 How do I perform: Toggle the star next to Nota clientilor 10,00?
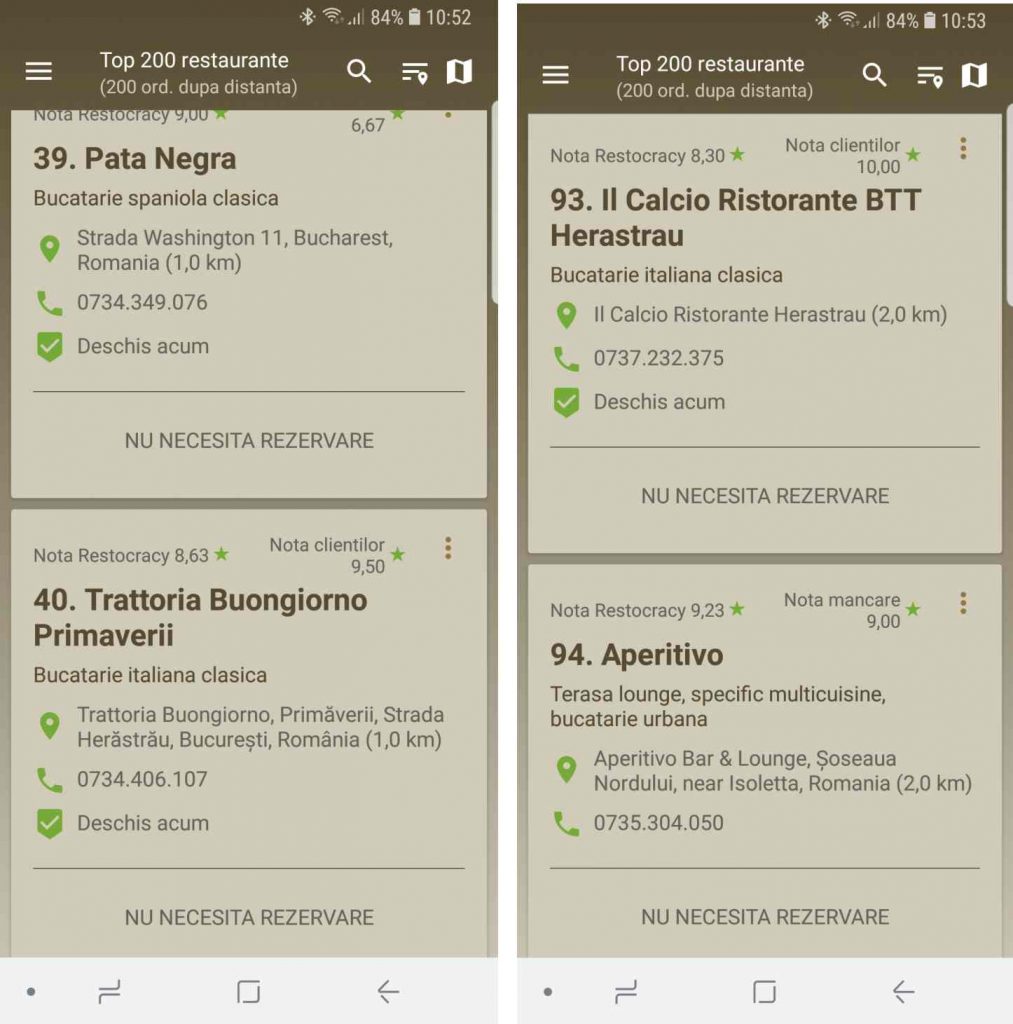pos(911,155)
